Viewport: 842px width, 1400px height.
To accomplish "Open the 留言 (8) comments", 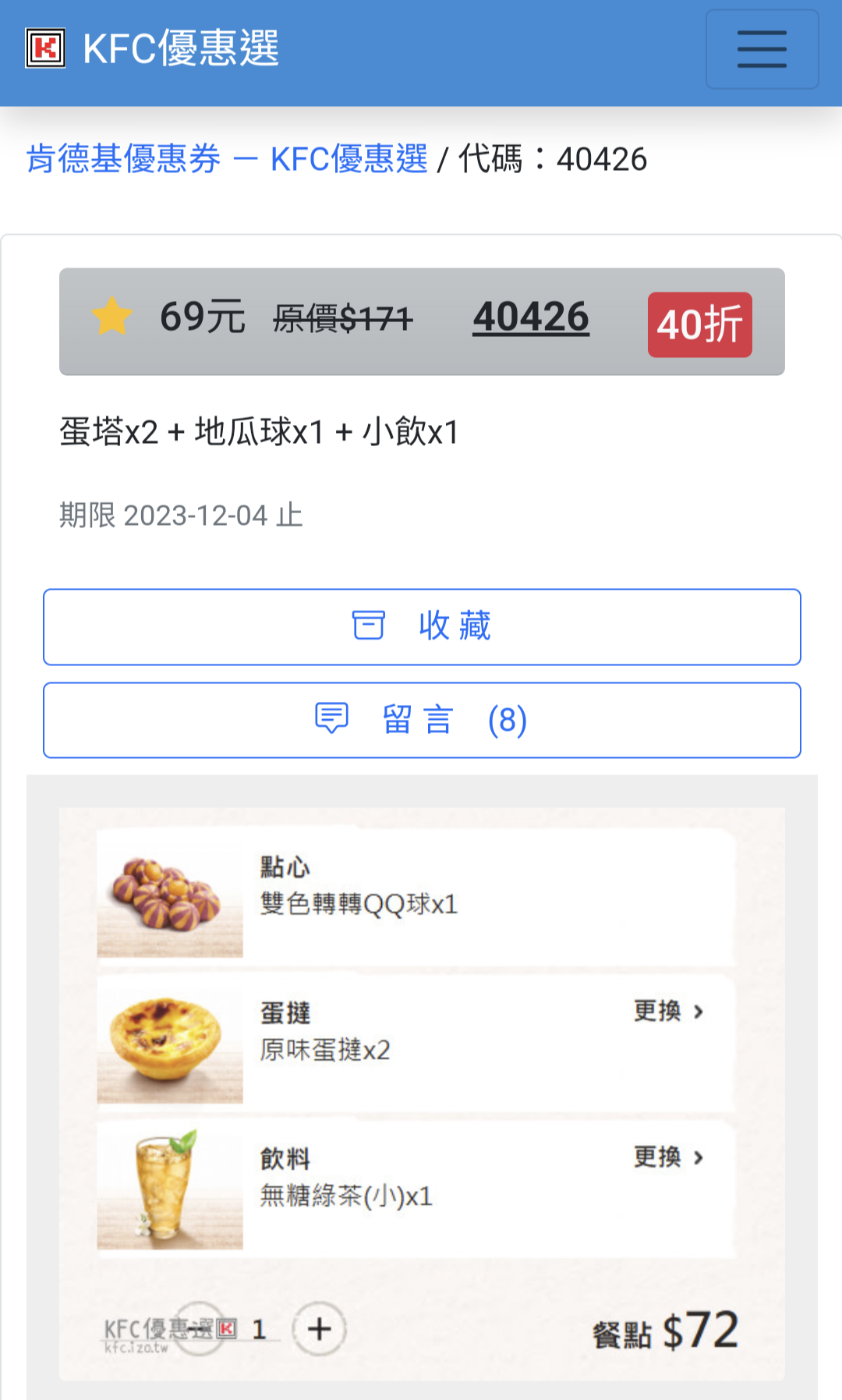I will click(x=422, y=720).
